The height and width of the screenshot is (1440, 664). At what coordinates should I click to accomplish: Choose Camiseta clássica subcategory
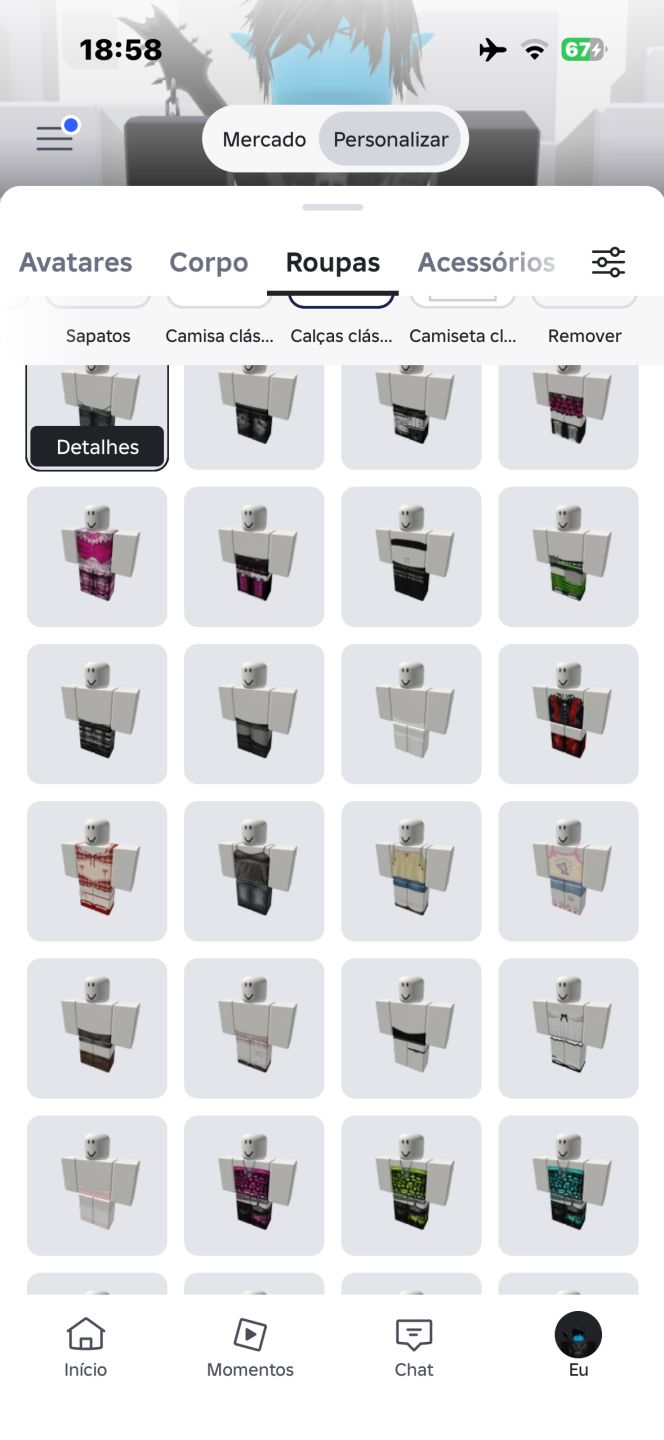click(x=463, y=336)
